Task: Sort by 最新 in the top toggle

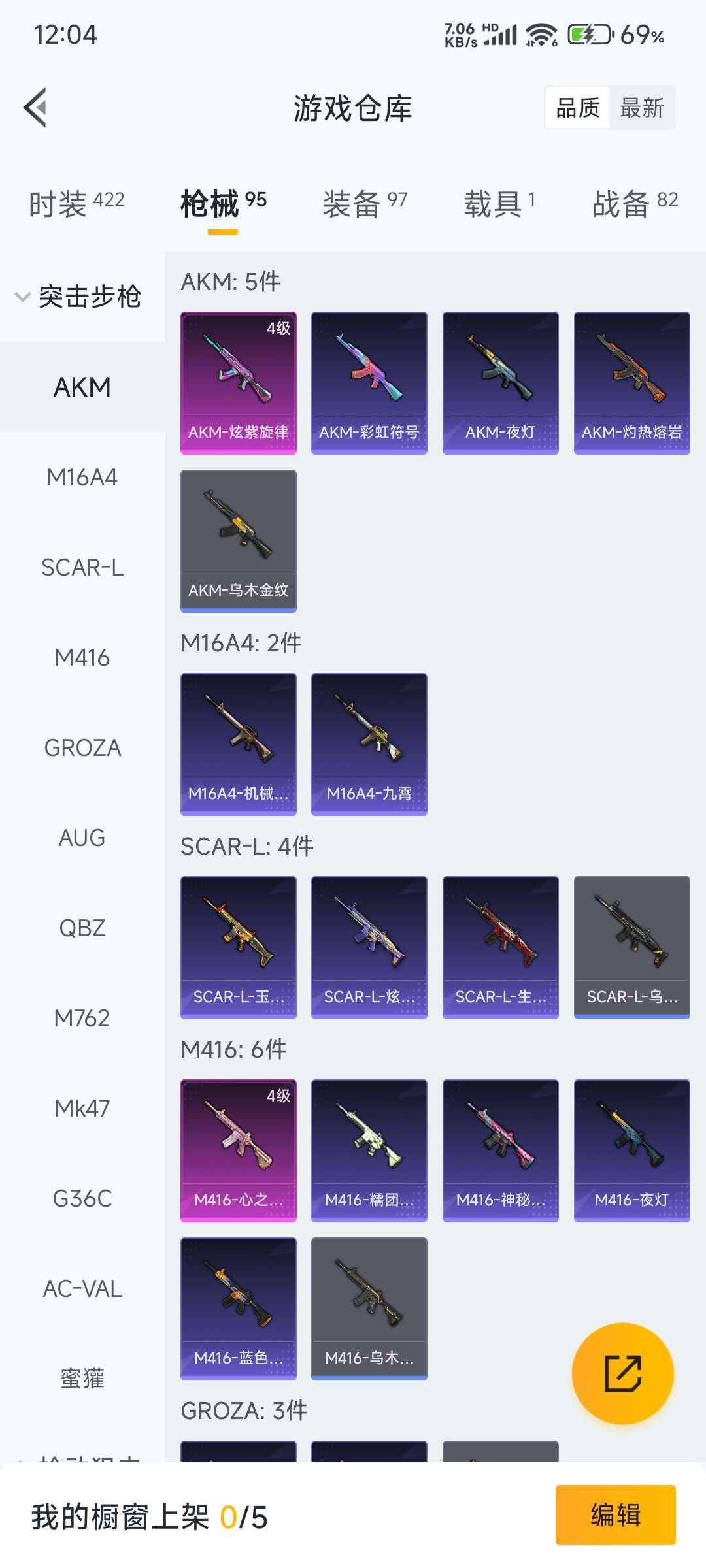Action: pos(641,108)
